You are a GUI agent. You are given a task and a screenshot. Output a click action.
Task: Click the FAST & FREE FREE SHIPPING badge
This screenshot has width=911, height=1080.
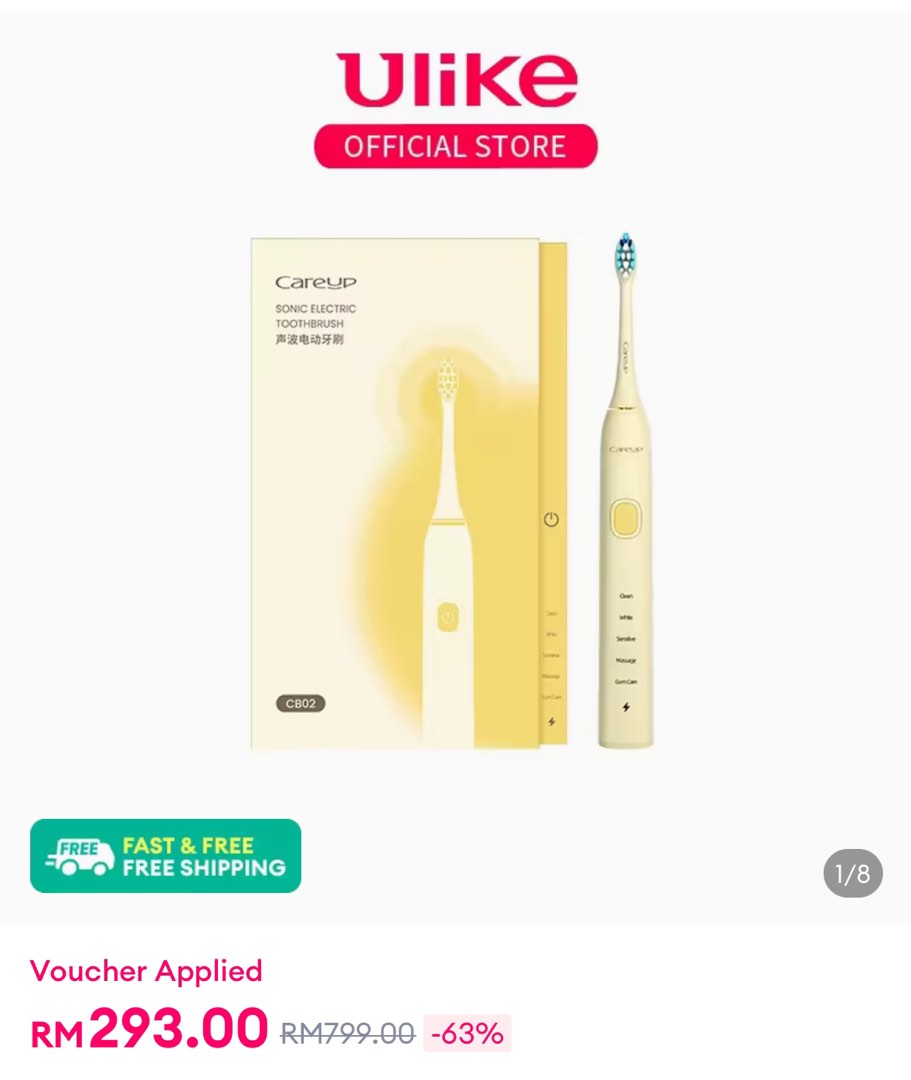pos(165,857)
